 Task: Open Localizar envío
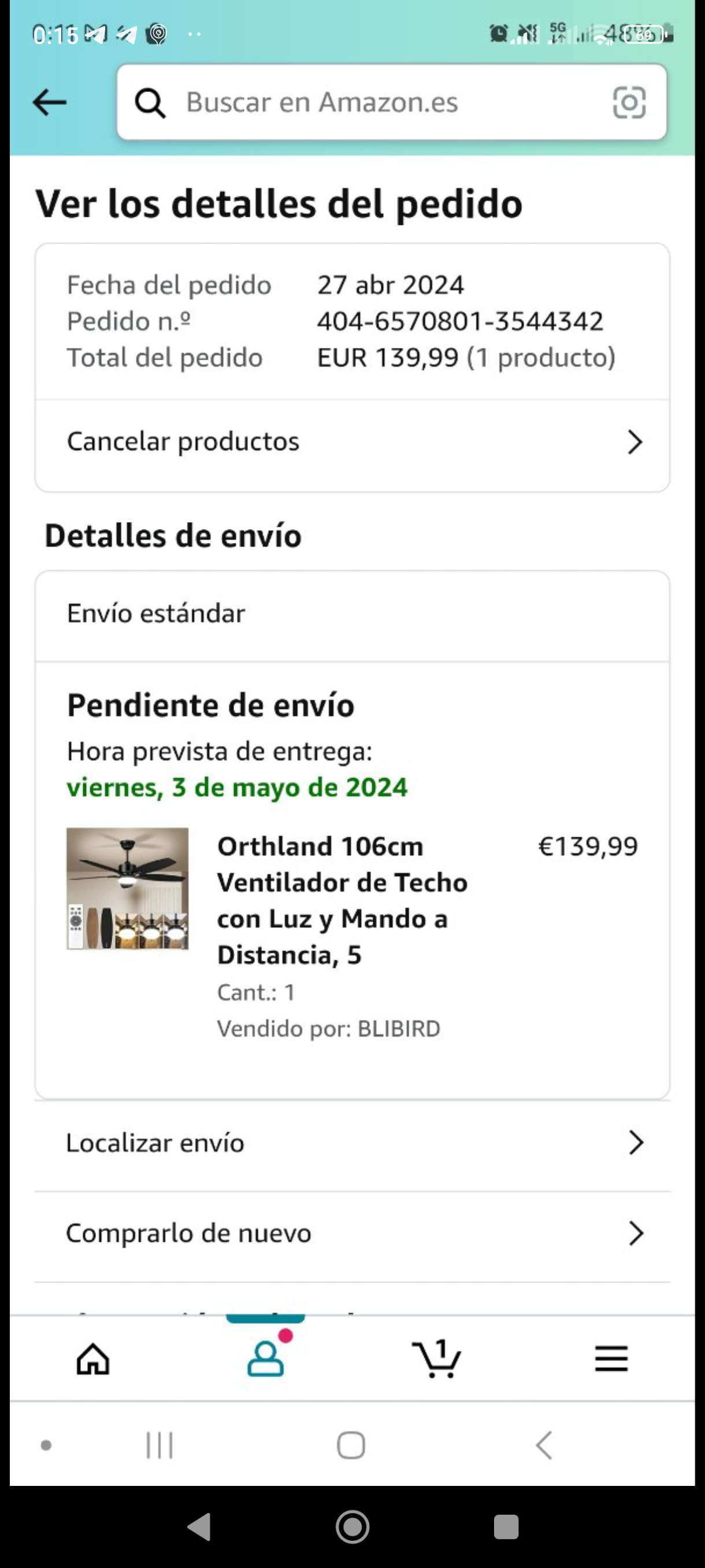click(x=352, y=1143)
